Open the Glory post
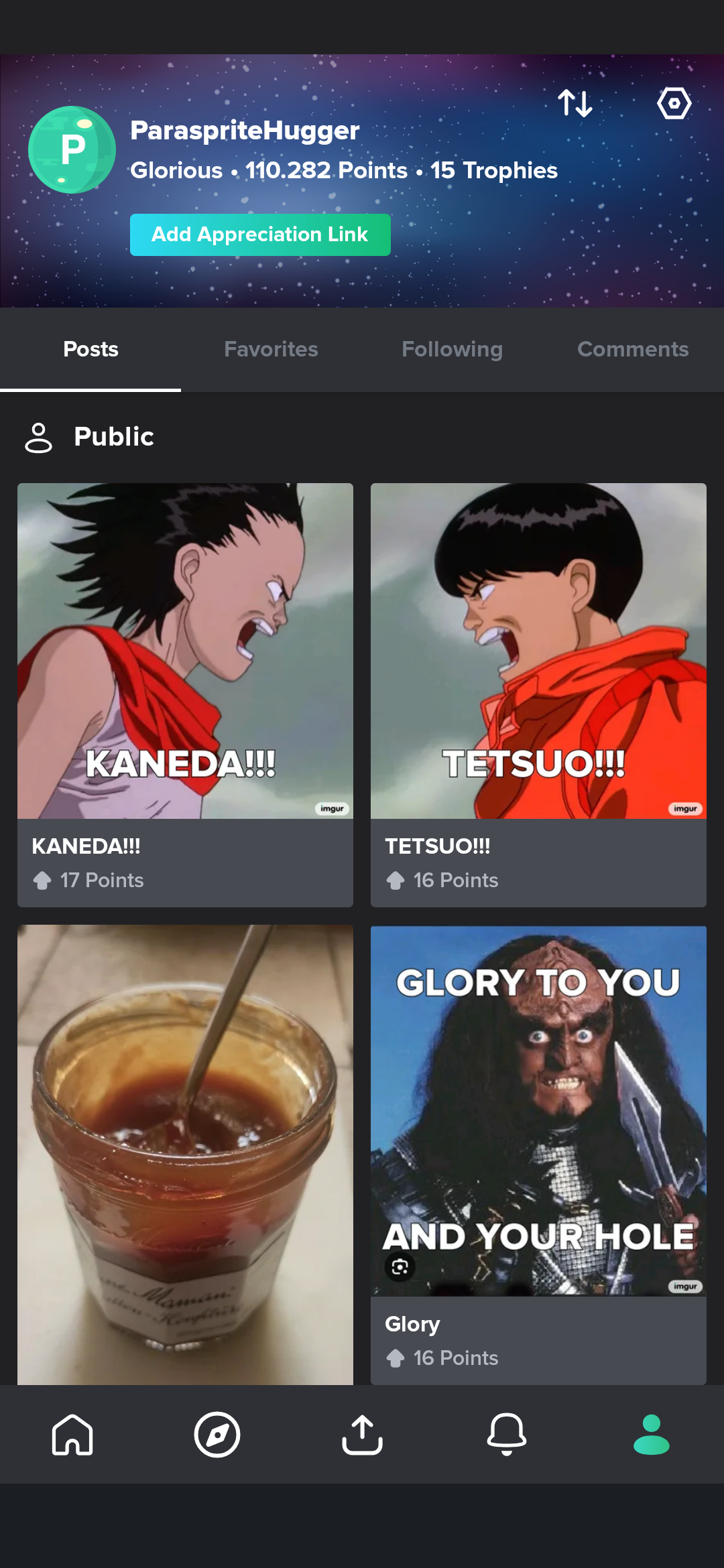 [x=538, y=1155]
